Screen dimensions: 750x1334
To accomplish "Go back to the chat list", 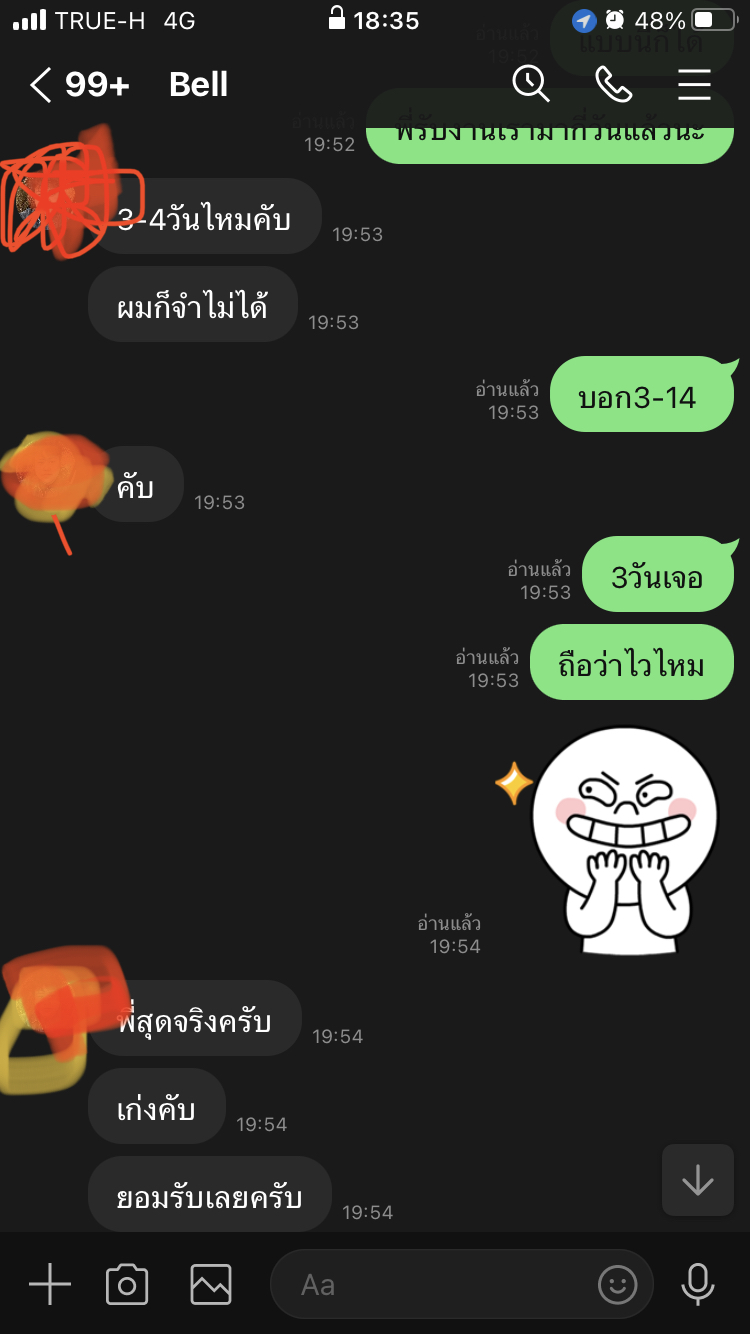I will 42,85.
